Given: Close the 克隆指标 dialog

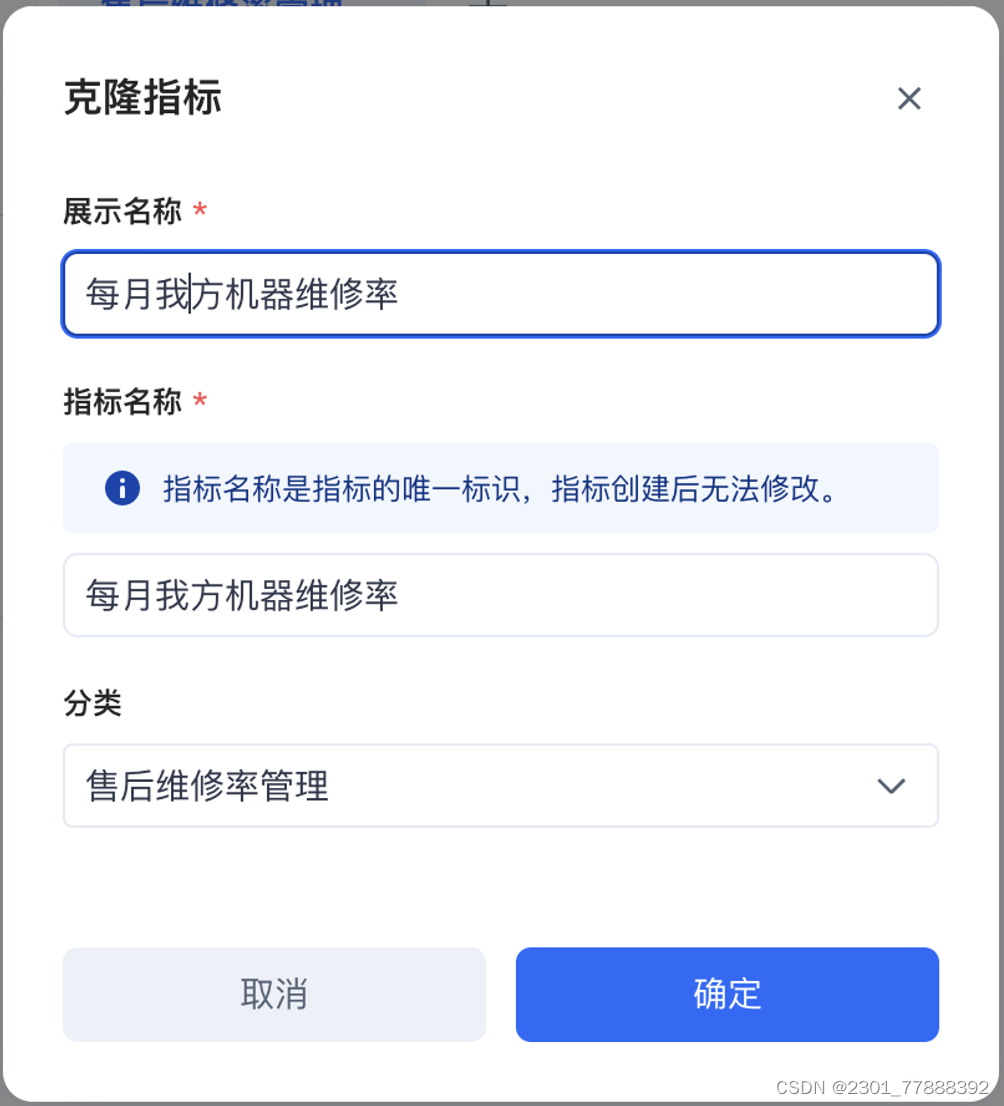Looking at the screenshot, I should pos(908,98).
